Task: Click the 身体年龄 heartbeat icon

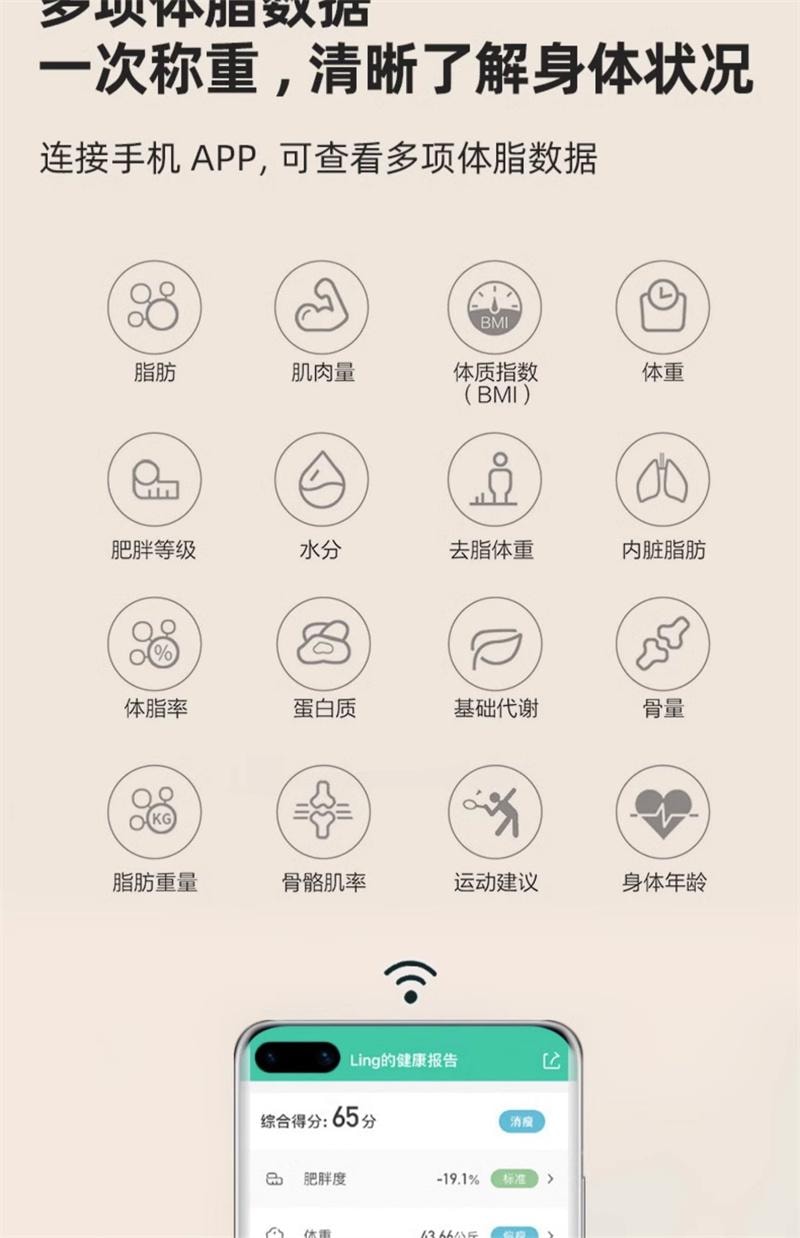Action: [663, 813]
